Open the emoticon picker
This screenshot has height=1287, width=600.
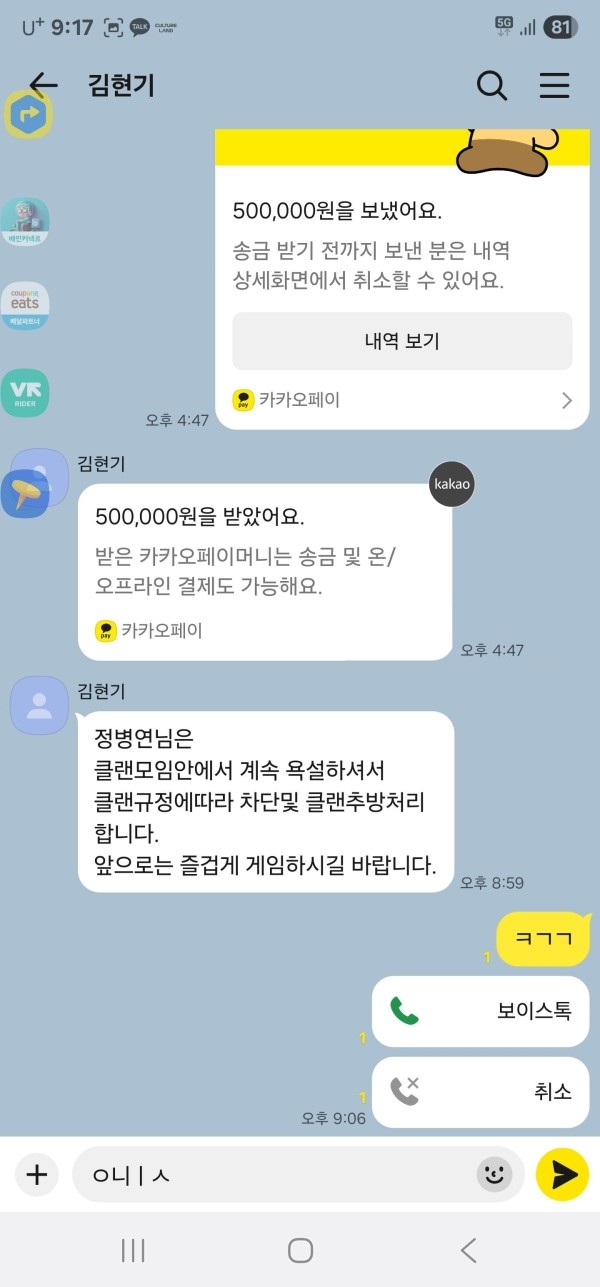click(x=494, y=1174)
